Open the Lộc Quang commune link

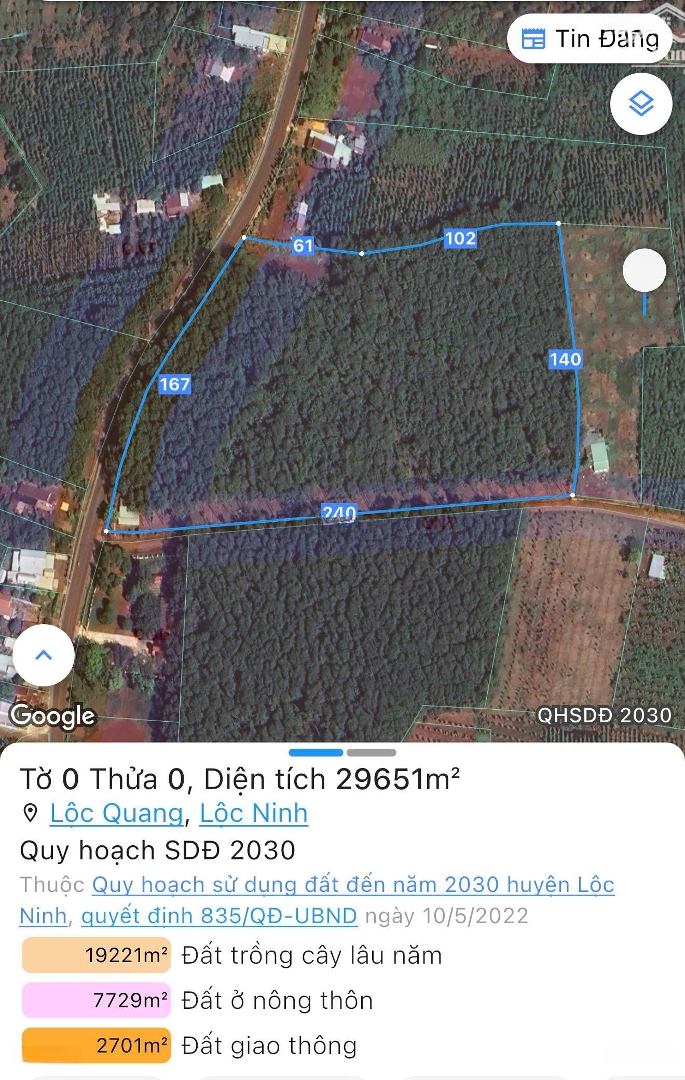[x=116, y=813]
